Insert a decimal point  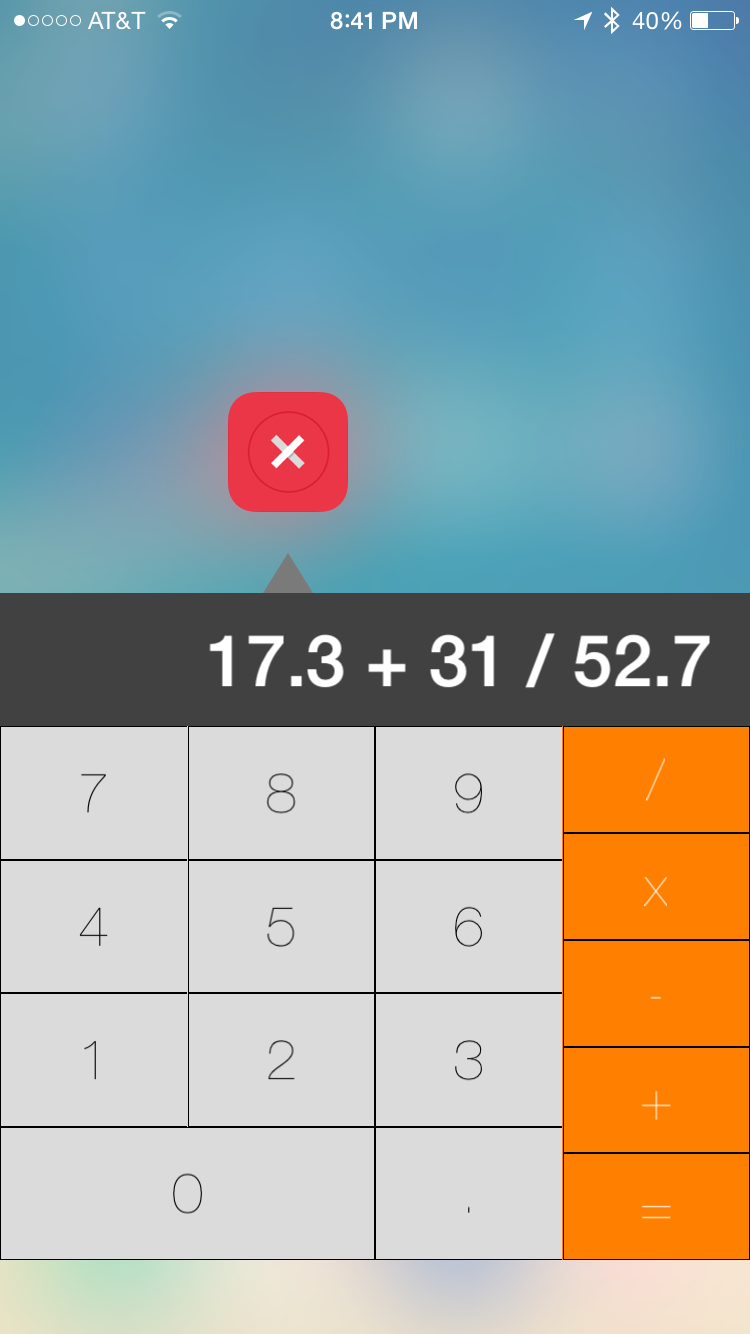pos(468,1193)
